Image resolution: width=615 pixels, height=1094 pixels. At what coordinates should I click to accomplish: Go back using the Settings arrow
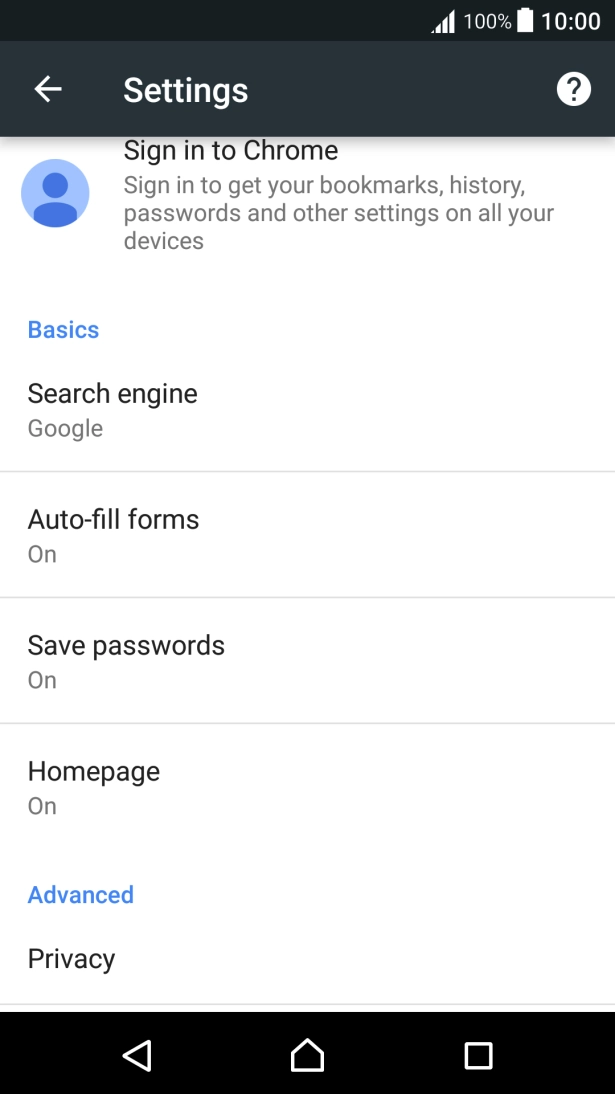(48, 89)
